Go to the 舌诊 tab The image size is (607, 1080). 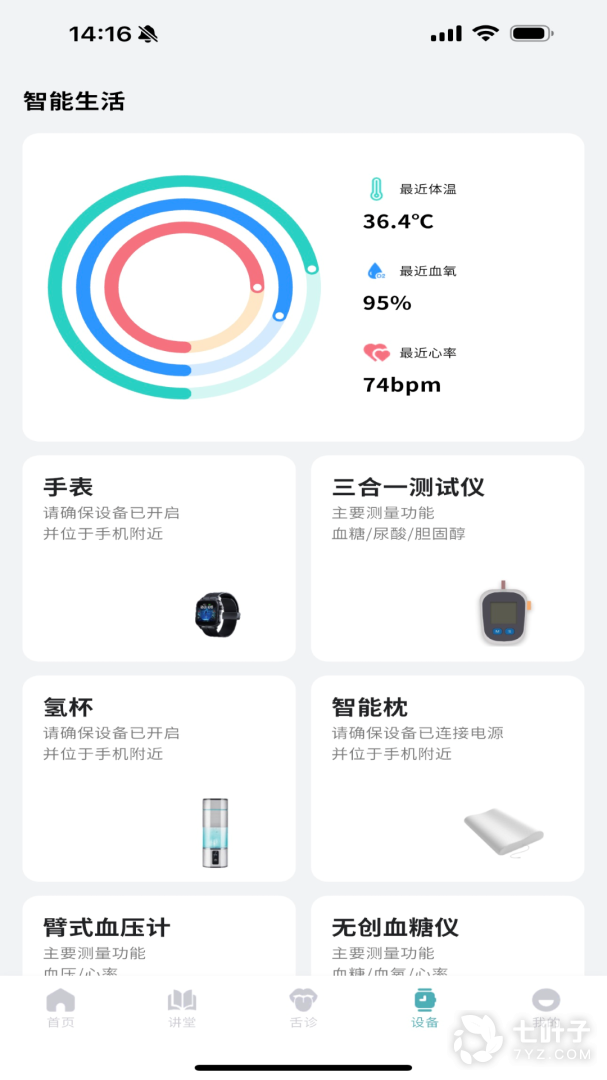(x=303, y=1008)
